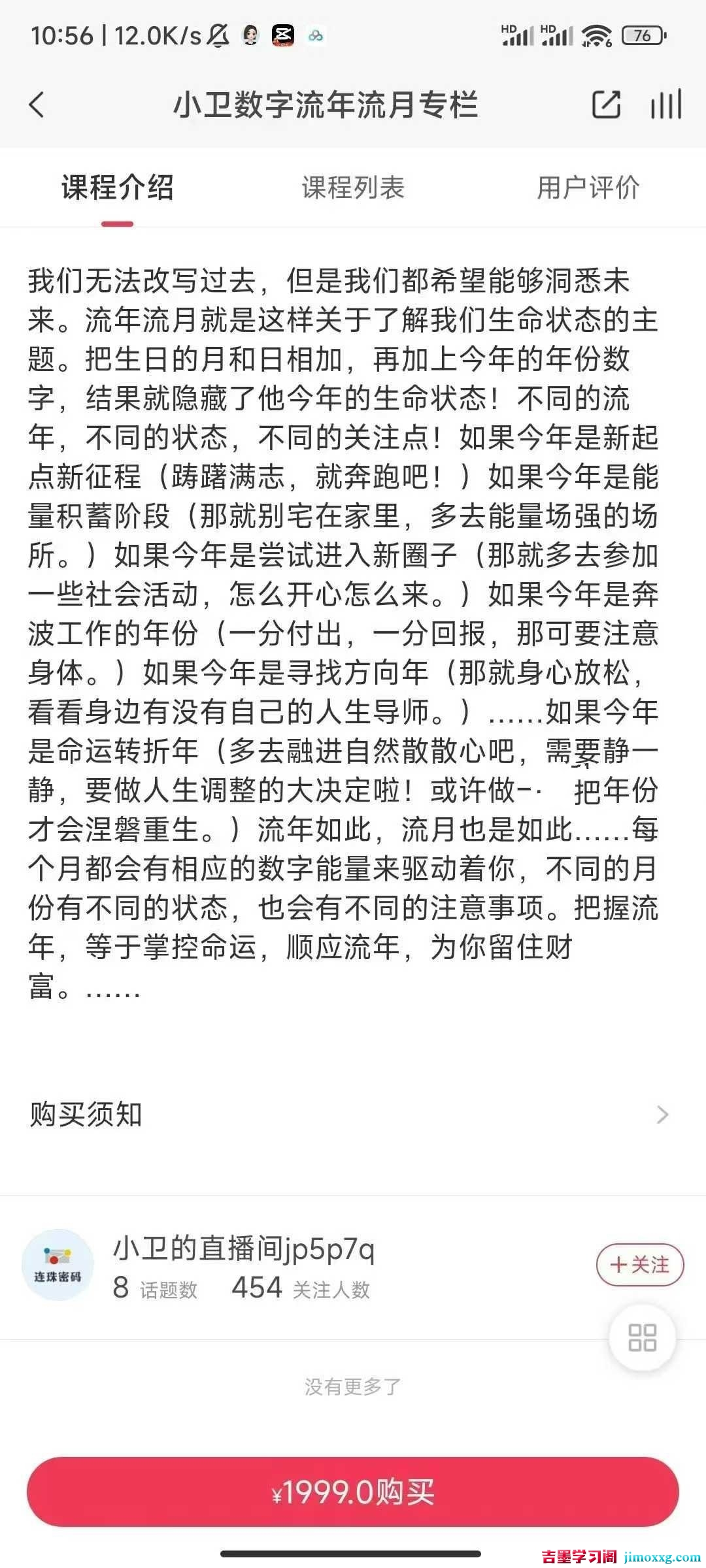706x1568 pixels.
Task: Switch to the 用户评价 tab
Action: (x=588, y=188)
